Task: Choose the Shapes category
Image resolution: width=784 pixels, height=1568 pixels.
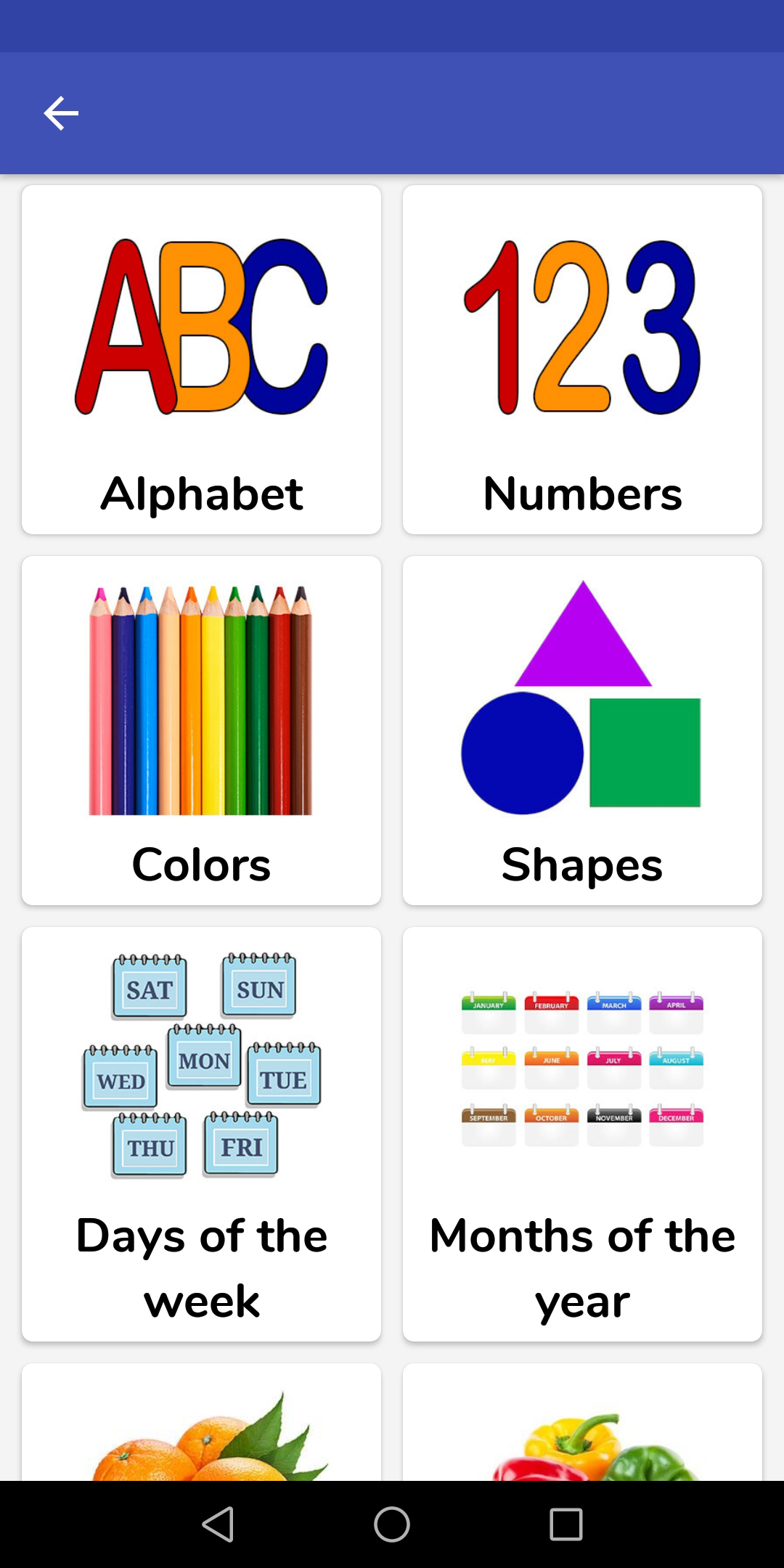Action: pyautogui.click(x=582, y=730)
